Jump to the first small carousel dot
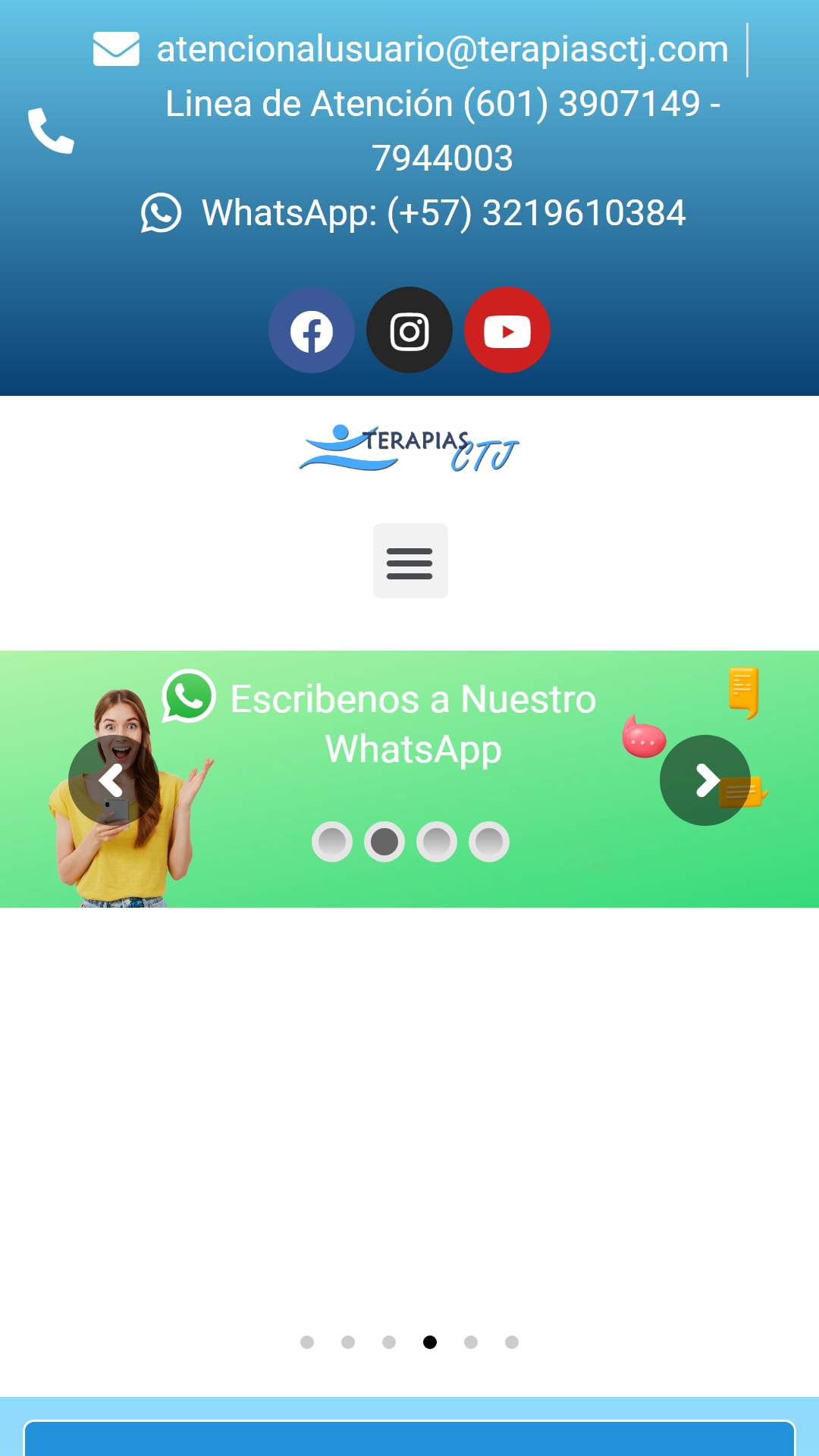The width and height of the screenshot is (819, 1456). (307, 1342)
